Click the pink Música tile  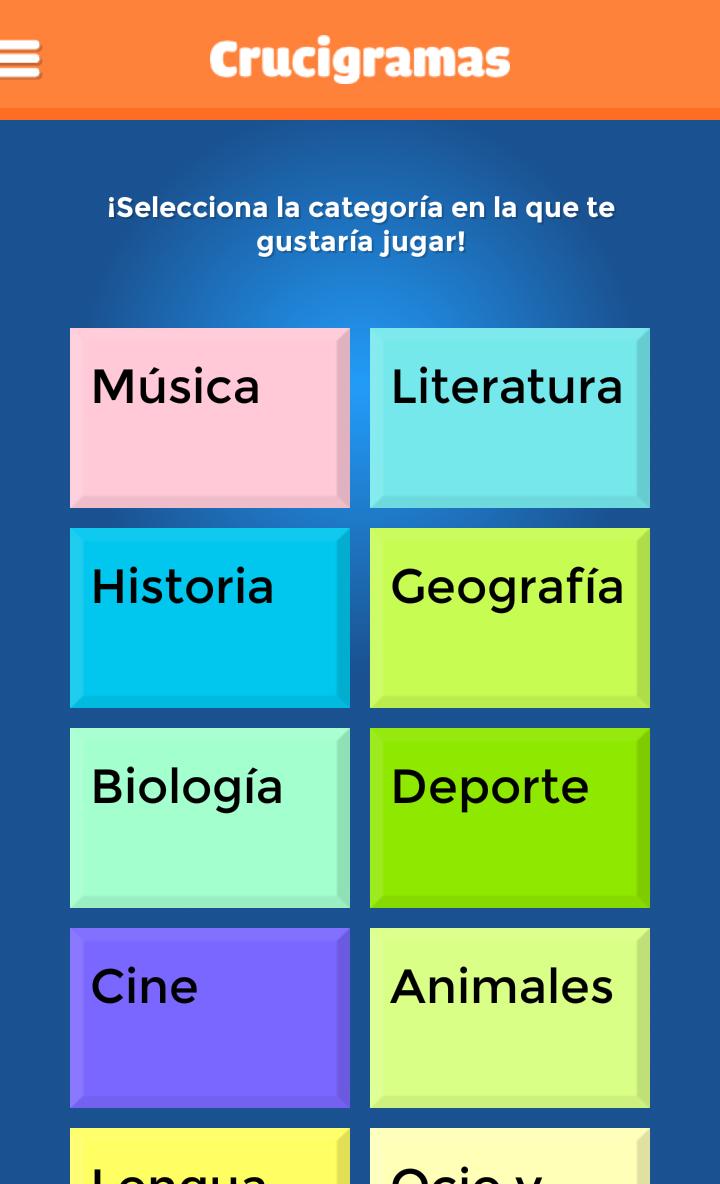point(209,417)
